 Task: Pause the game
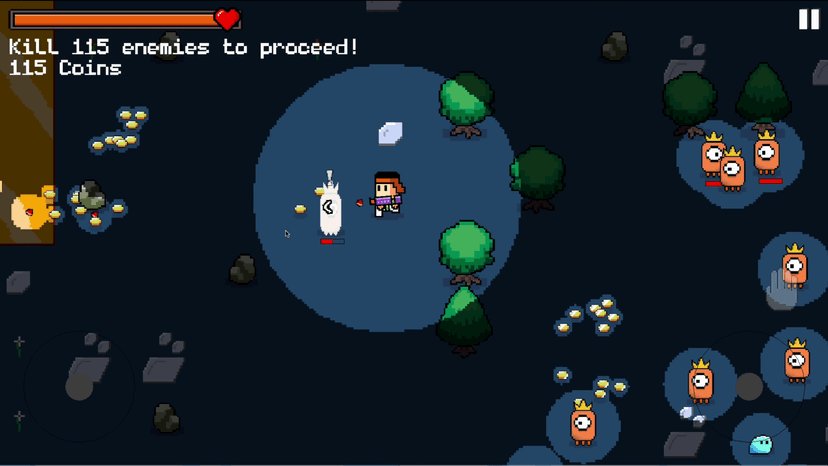pos(808,19)
